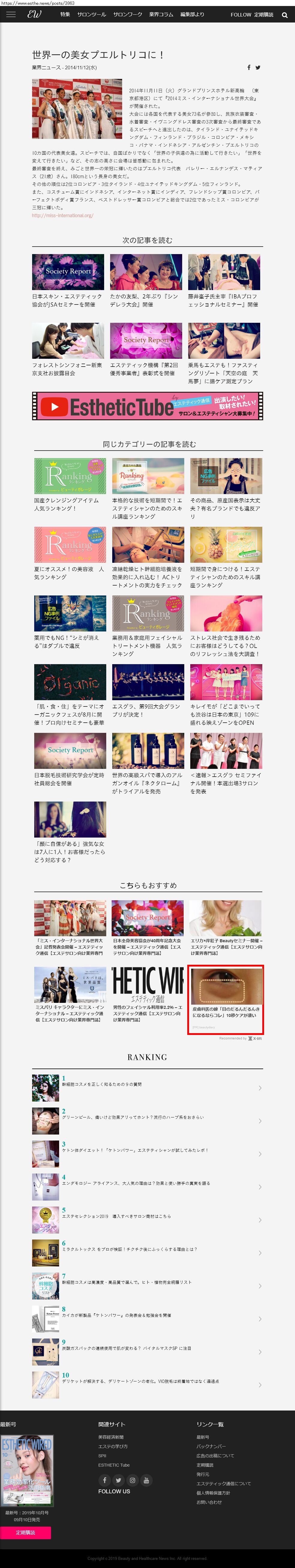
Task: Open the search icon in header
Action: pos(284,15)
